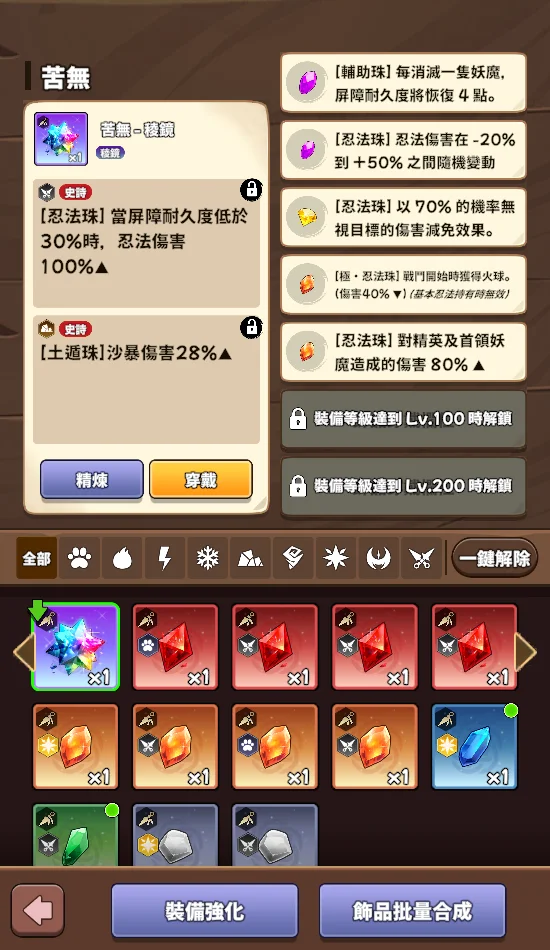Image resolution: width=550 pixels, height=950 pixels.
Task: Go back with the pink arrow button
Action: [38, 911]
